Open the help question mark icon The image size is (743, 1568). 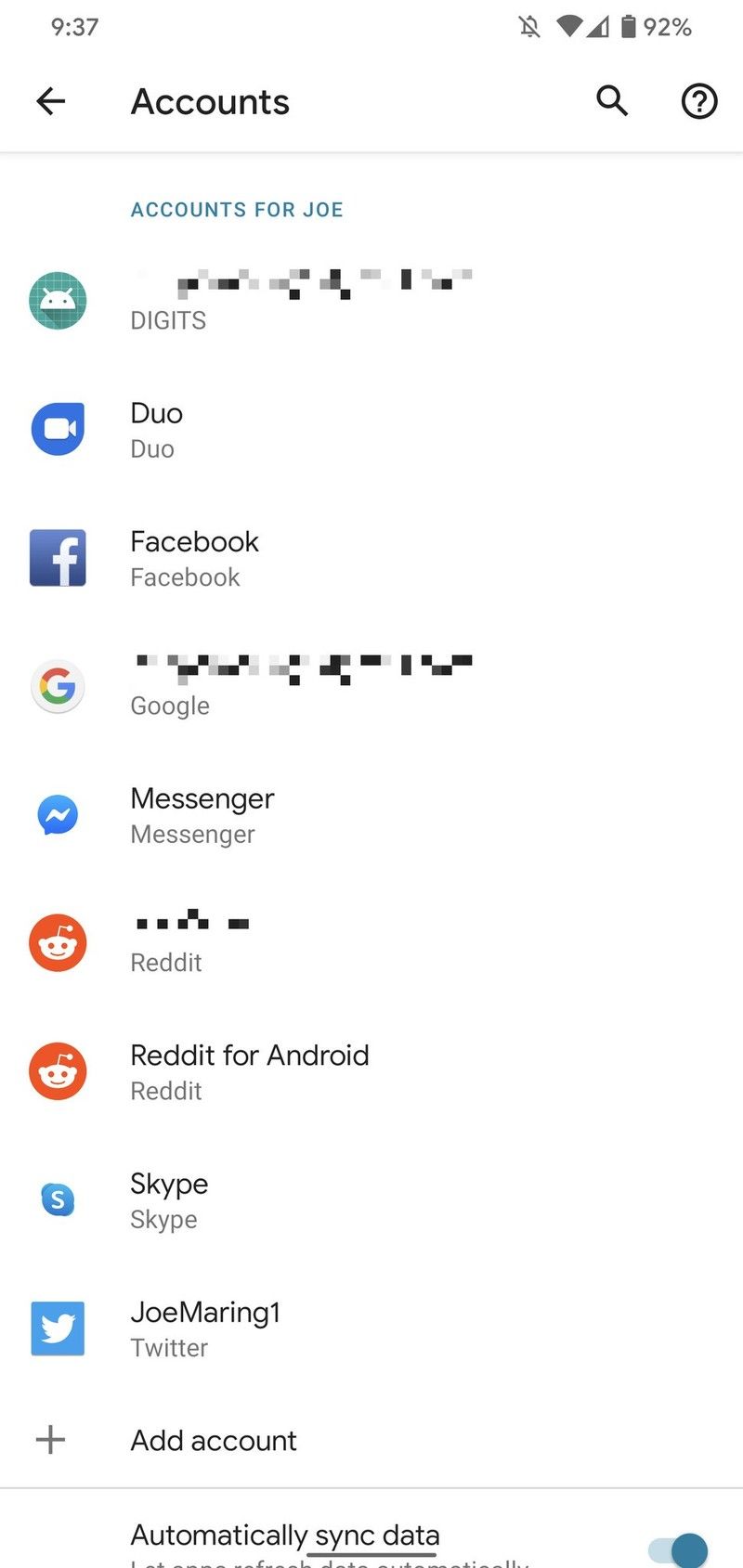[698, 101]
